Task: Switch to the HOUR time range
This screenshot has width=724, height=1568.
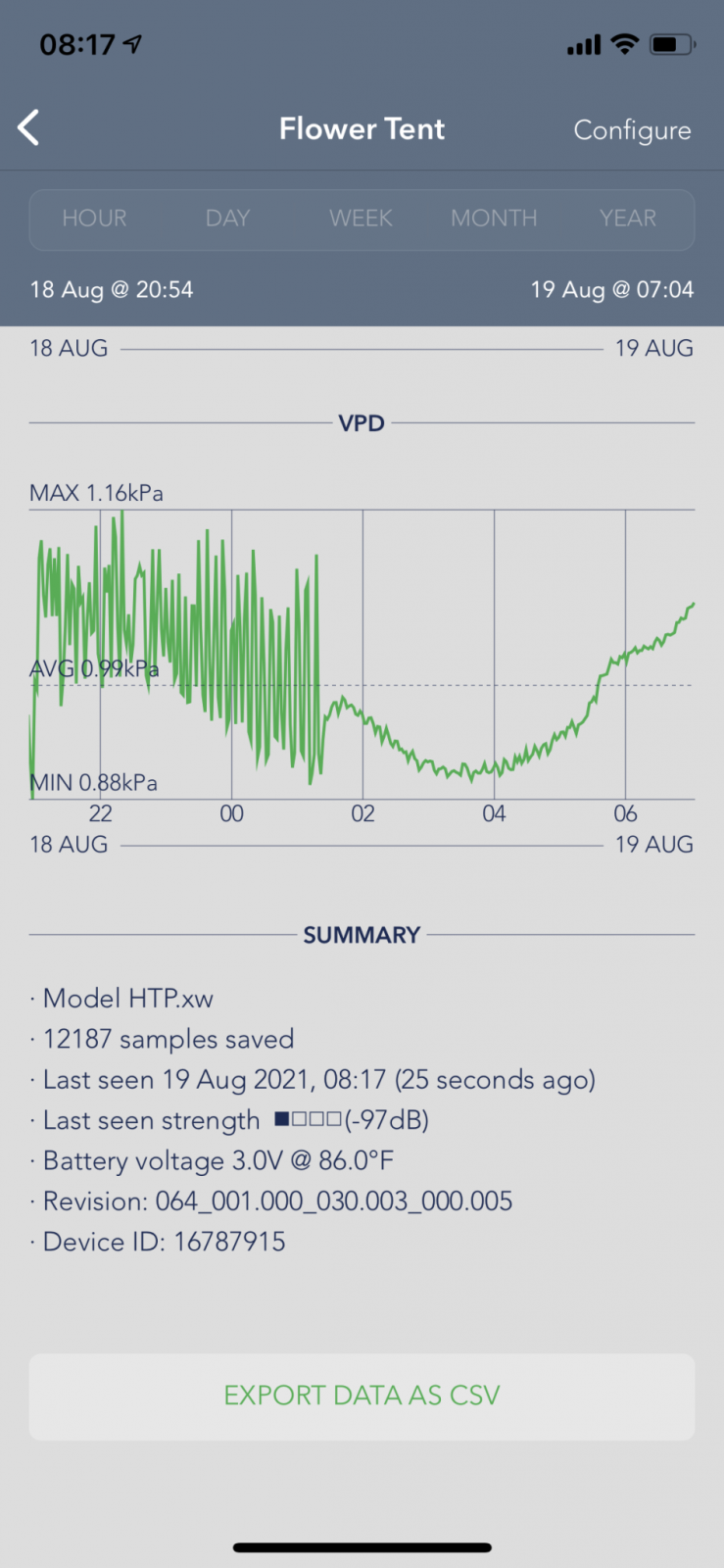Action: [95, 219]
